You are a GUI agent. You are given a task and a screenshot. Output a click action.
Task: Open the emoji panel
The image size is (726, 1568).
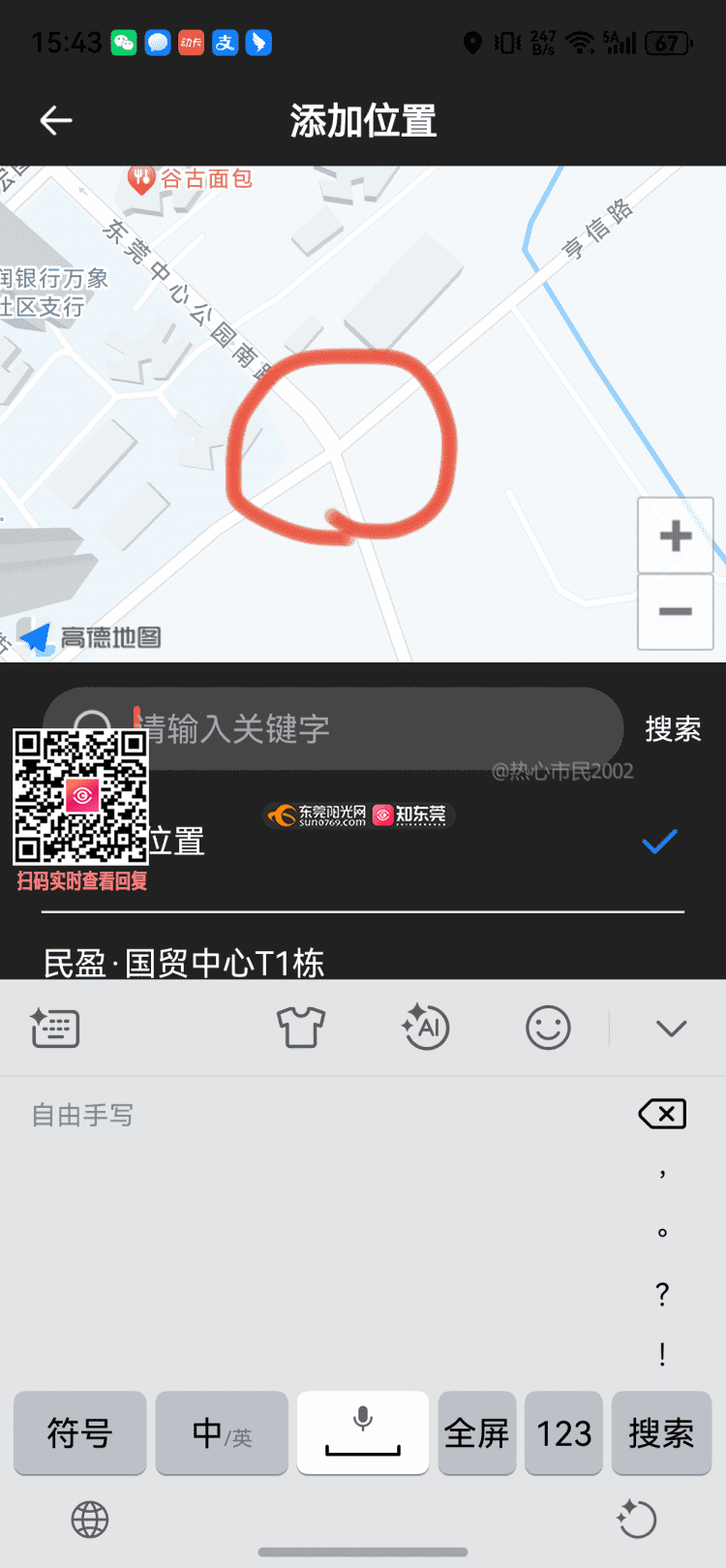[548, 1028]
